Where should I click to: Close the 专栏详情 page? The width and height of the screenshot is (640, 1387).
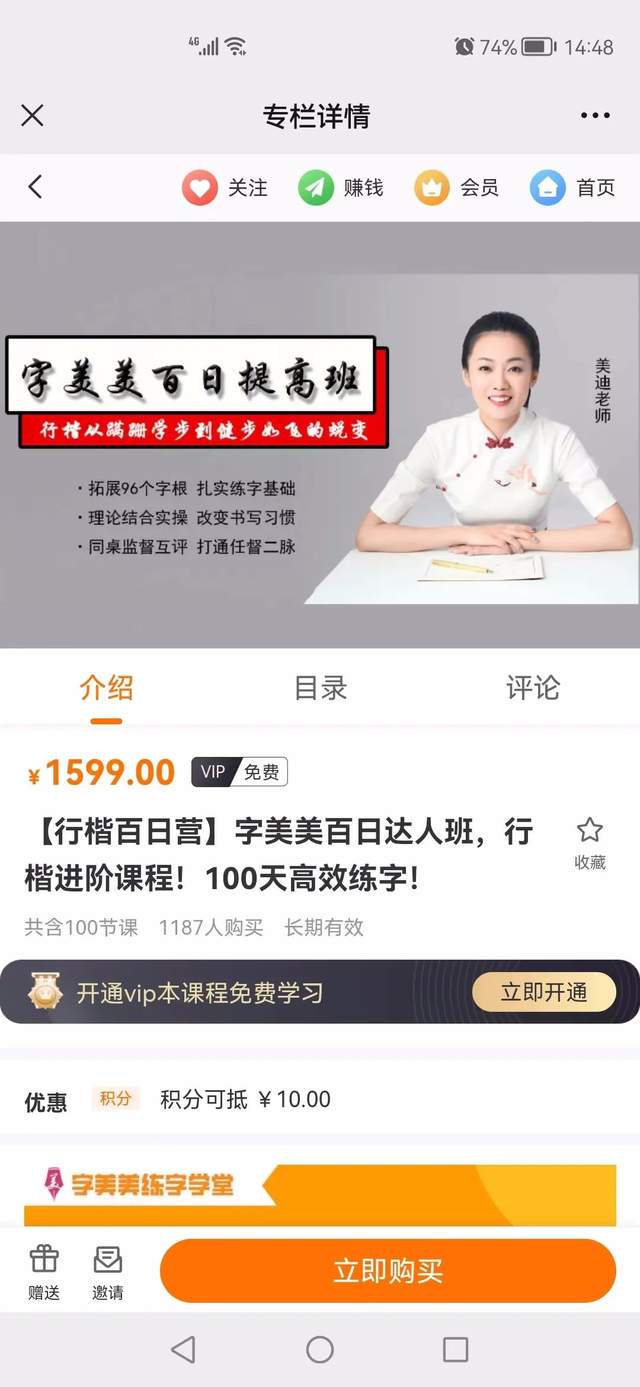pyautogui.click(x=32, y=115)
